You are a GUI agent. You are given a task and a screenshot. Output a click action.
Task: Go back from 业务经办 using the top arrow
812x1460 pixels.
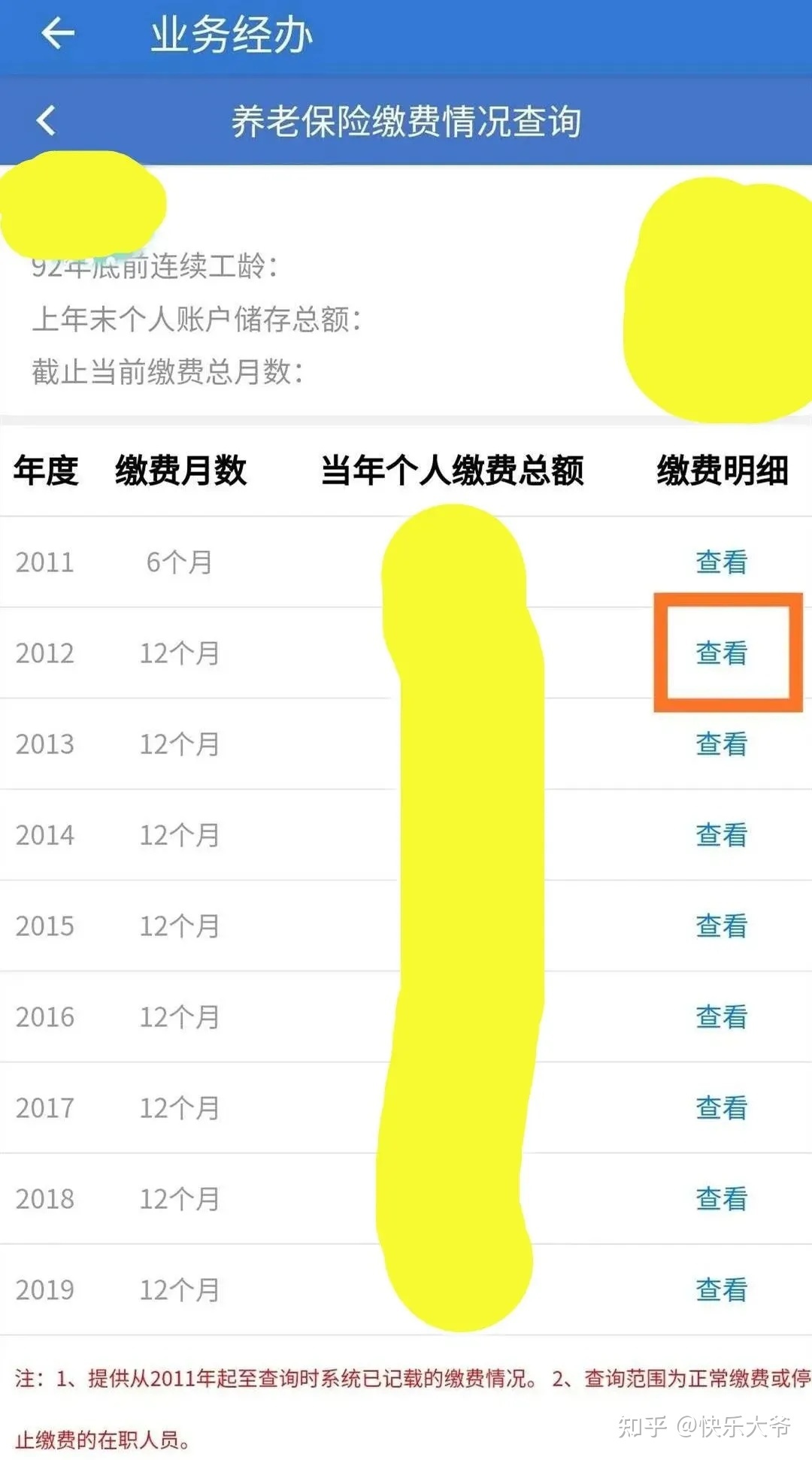pos(58,34)
